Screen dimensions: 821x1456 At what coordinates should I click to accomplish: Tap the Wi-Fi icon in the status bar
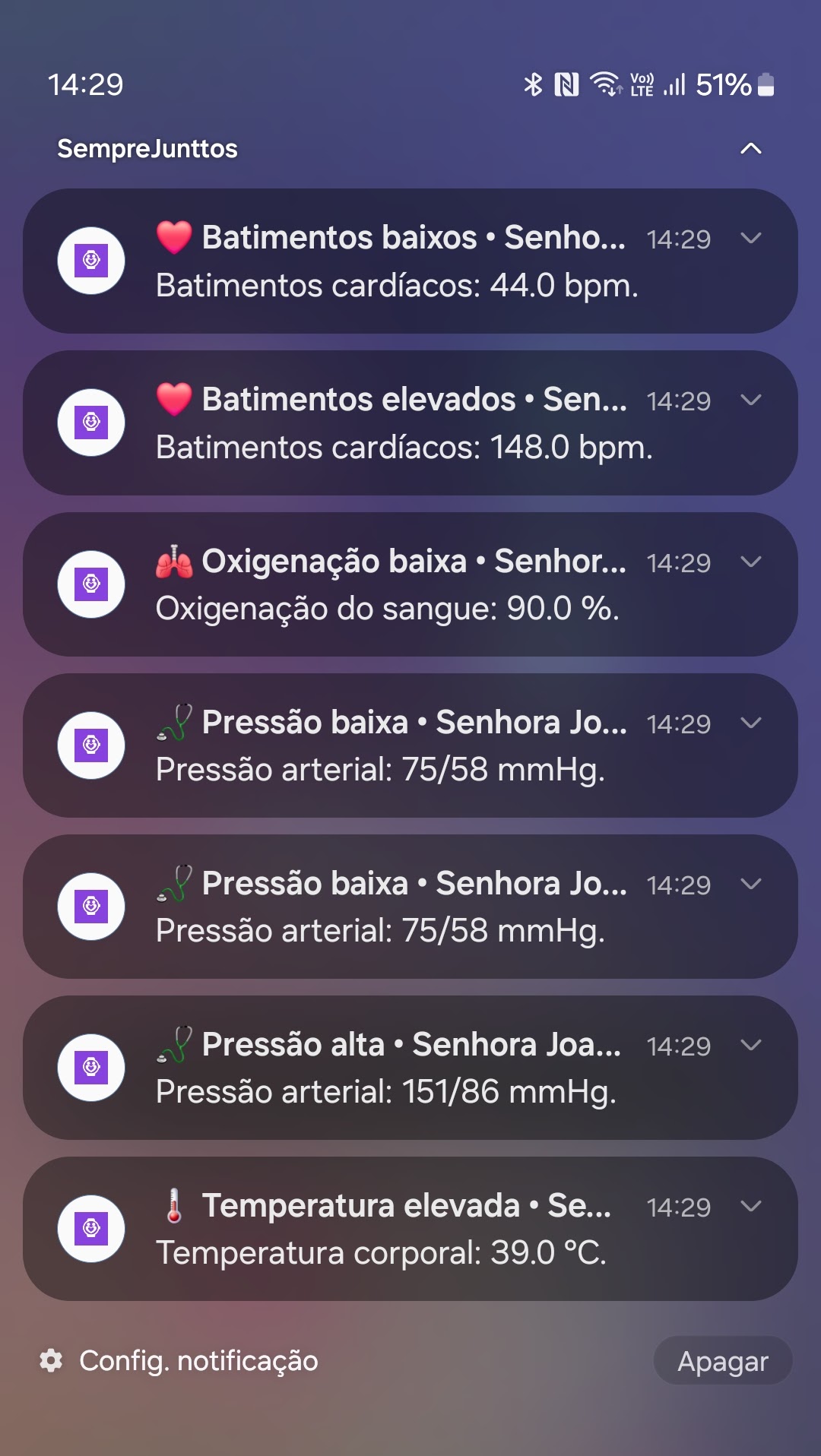pos(604,85)
